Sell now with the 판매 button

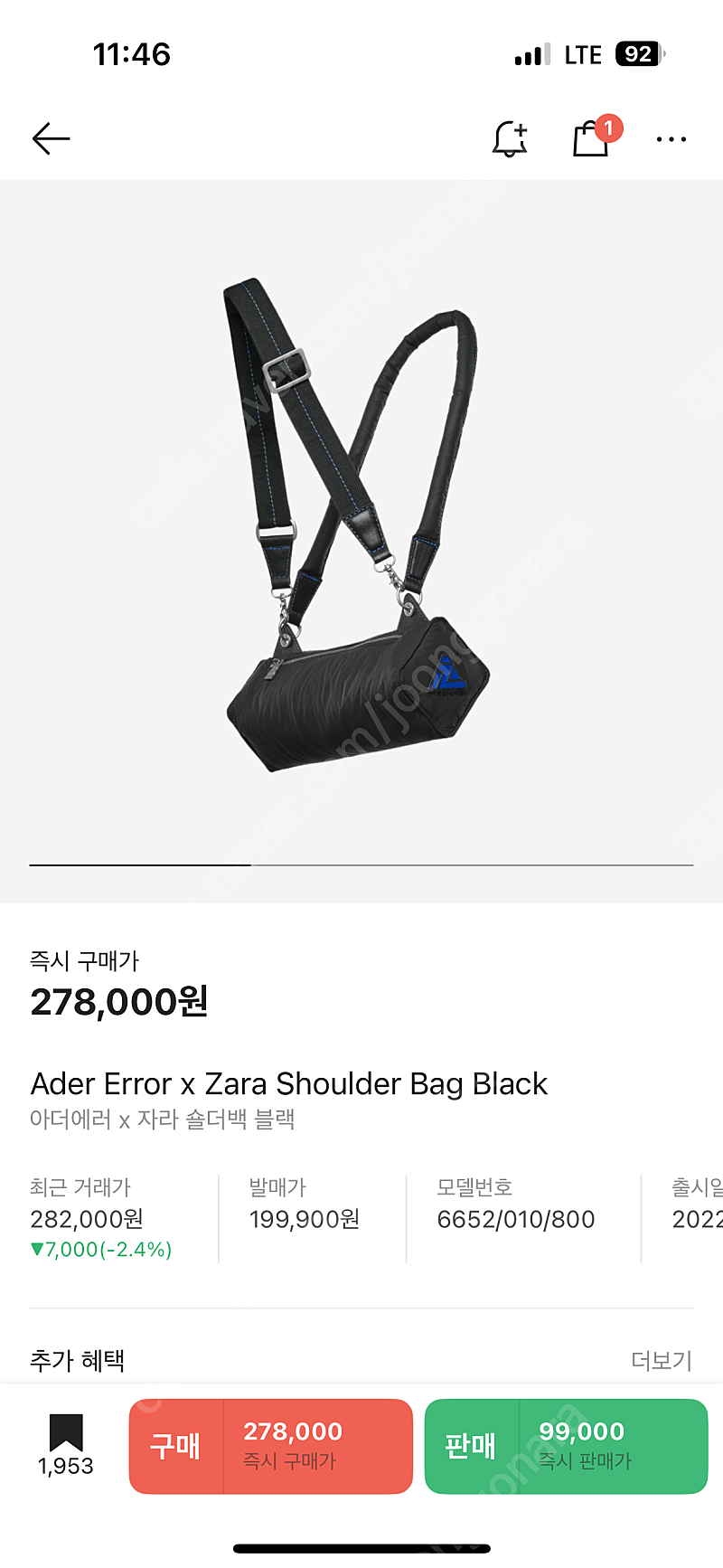pyautogui.click(x=566, y=1445)
